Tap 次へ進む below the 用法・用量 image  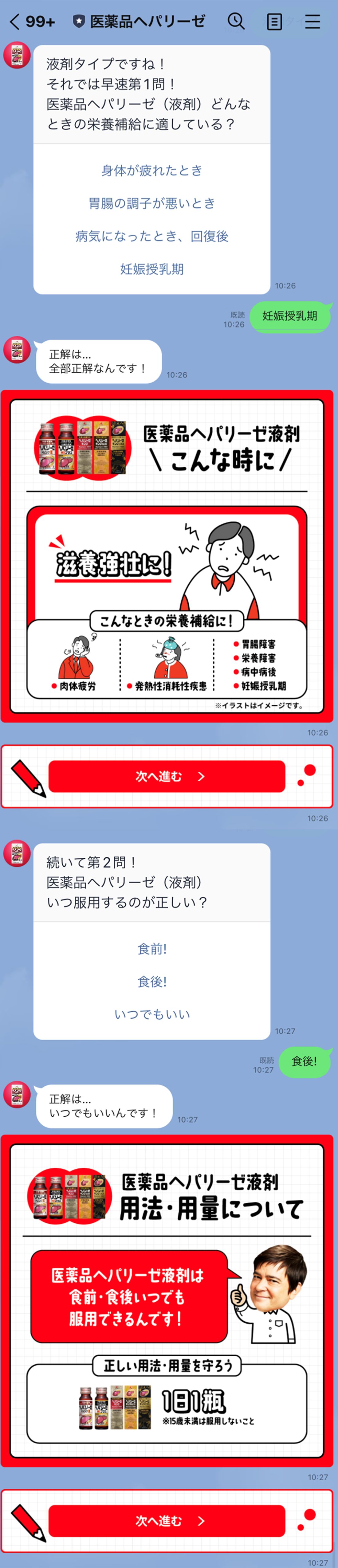(167, 1520)
